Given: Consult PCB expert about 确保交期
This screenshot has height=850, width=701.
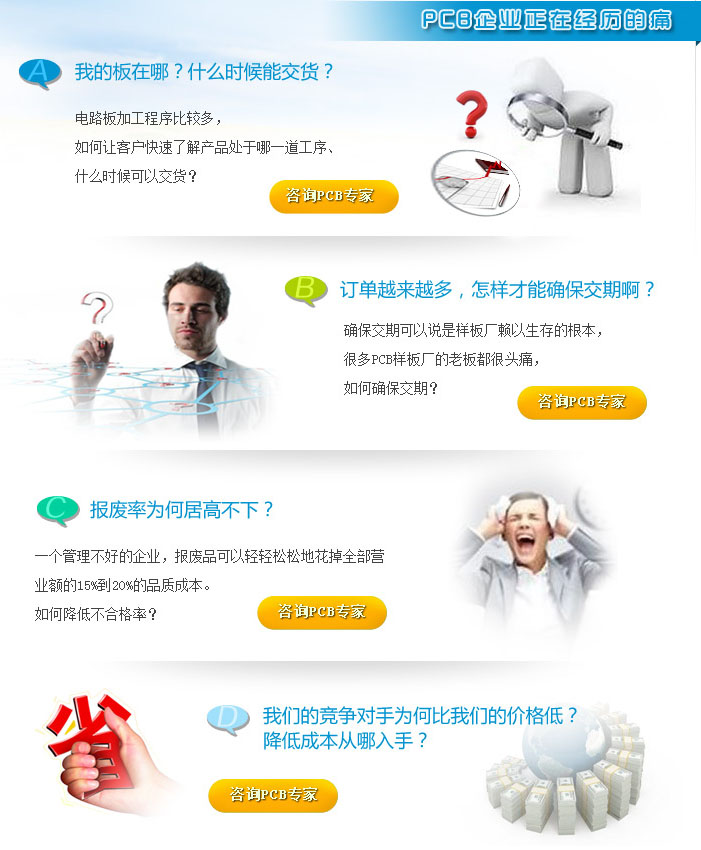Looking at the screenshot, I should pyautogui.click(x=581, y=402).
